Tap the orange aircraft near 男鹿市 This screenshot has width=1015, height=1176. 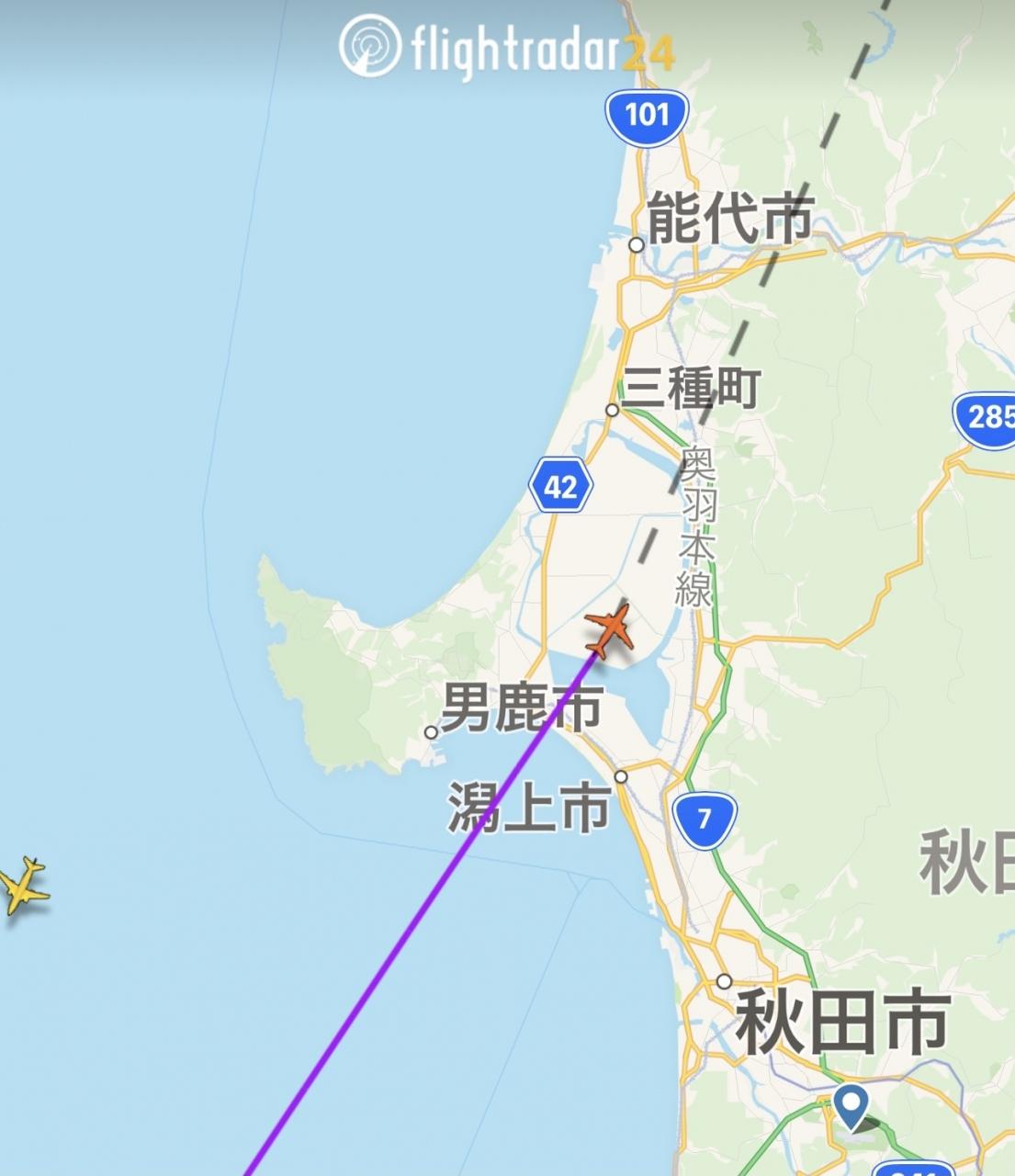(610, 629)
